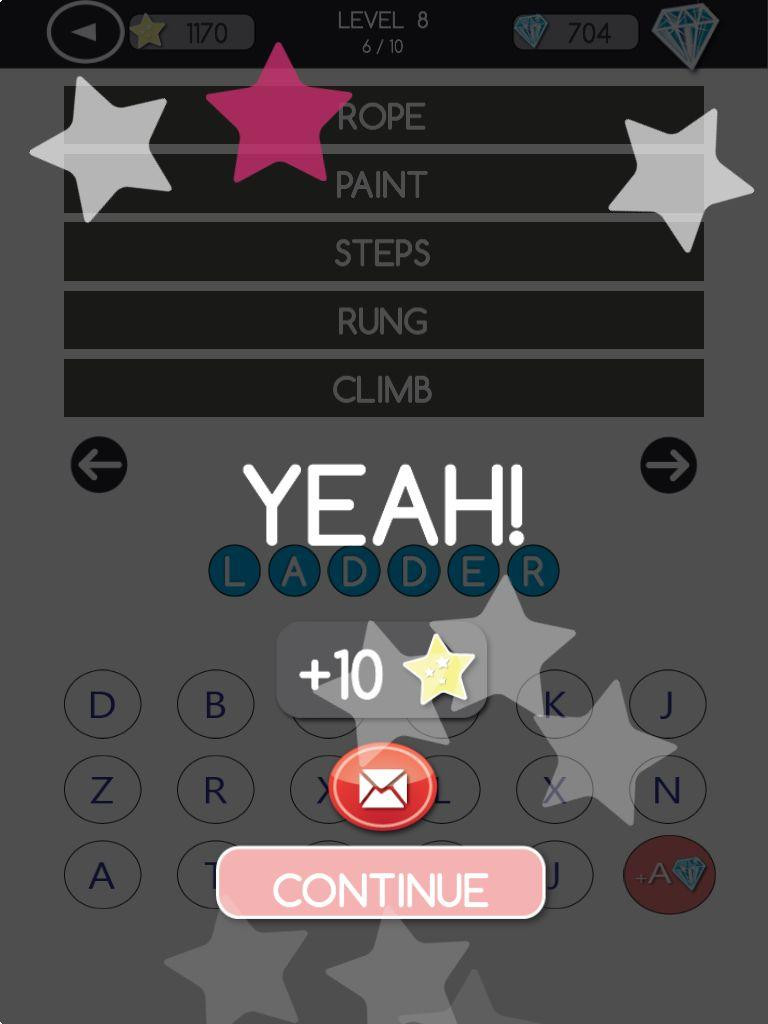
Task: Go to the previous puzzle with the left arrow
Action: [99, 464]
